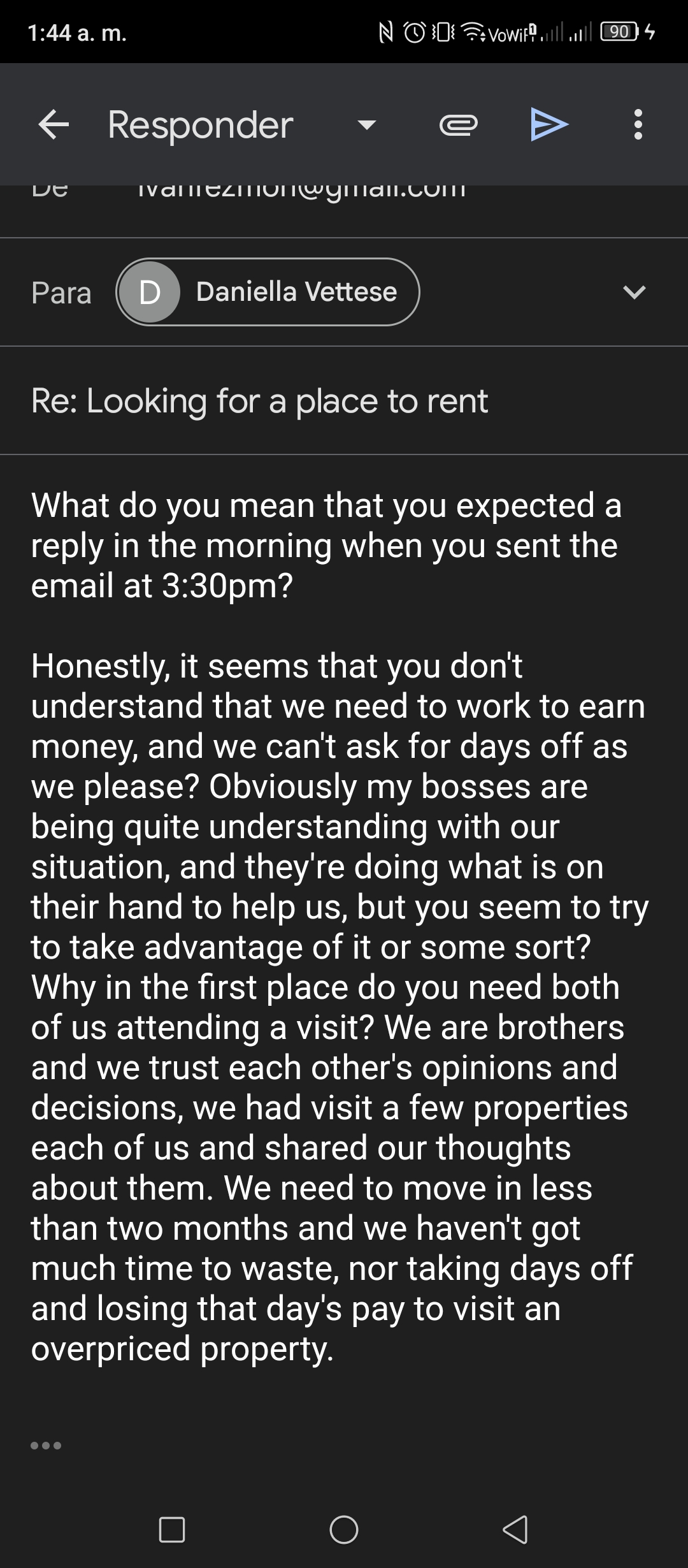Tap the system home button
Screen dimensions: 688x1568
[x=344, y=1529]
